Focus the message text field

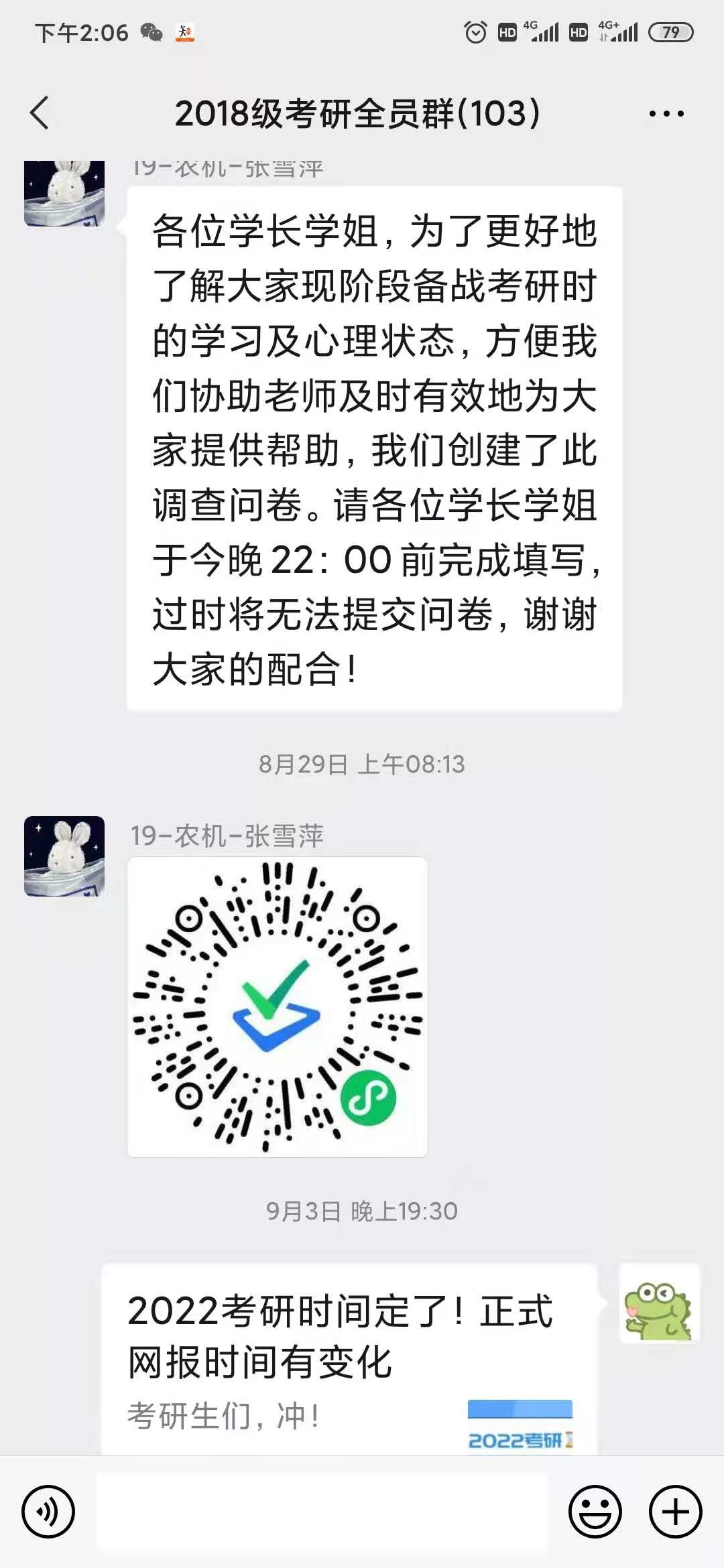click(x=322, y=1512)
